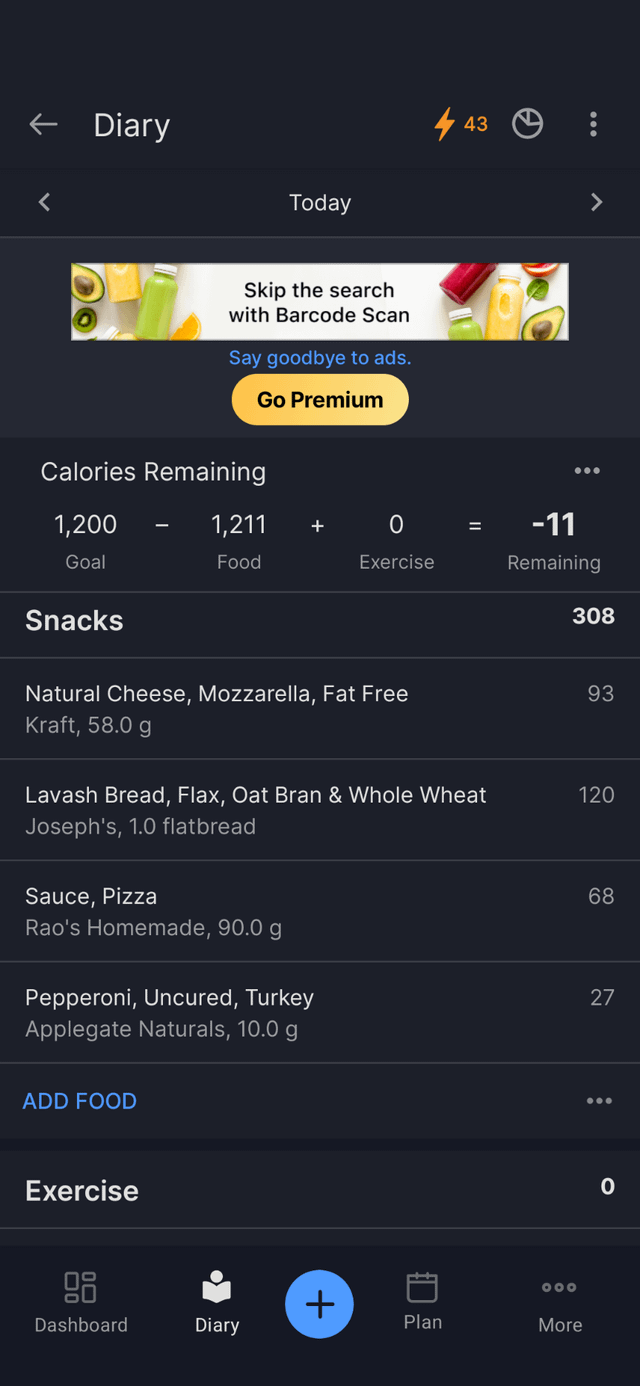
Task: Go to the next day
Action: pos(597,202)
